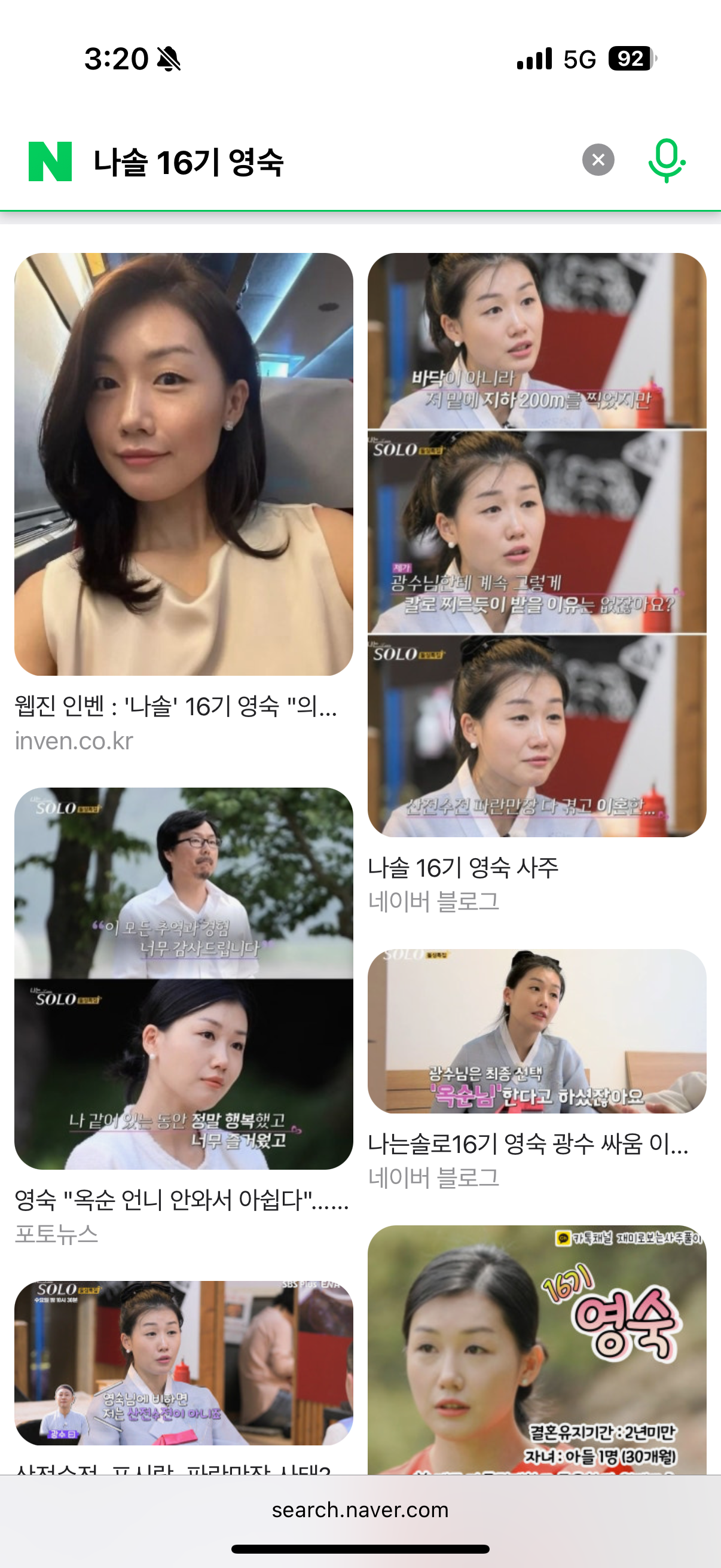Open the 나솔 16기 영숙 사주 blog image
The width and height of the screenshot is (721, 1568).
(x=536, y=544)
